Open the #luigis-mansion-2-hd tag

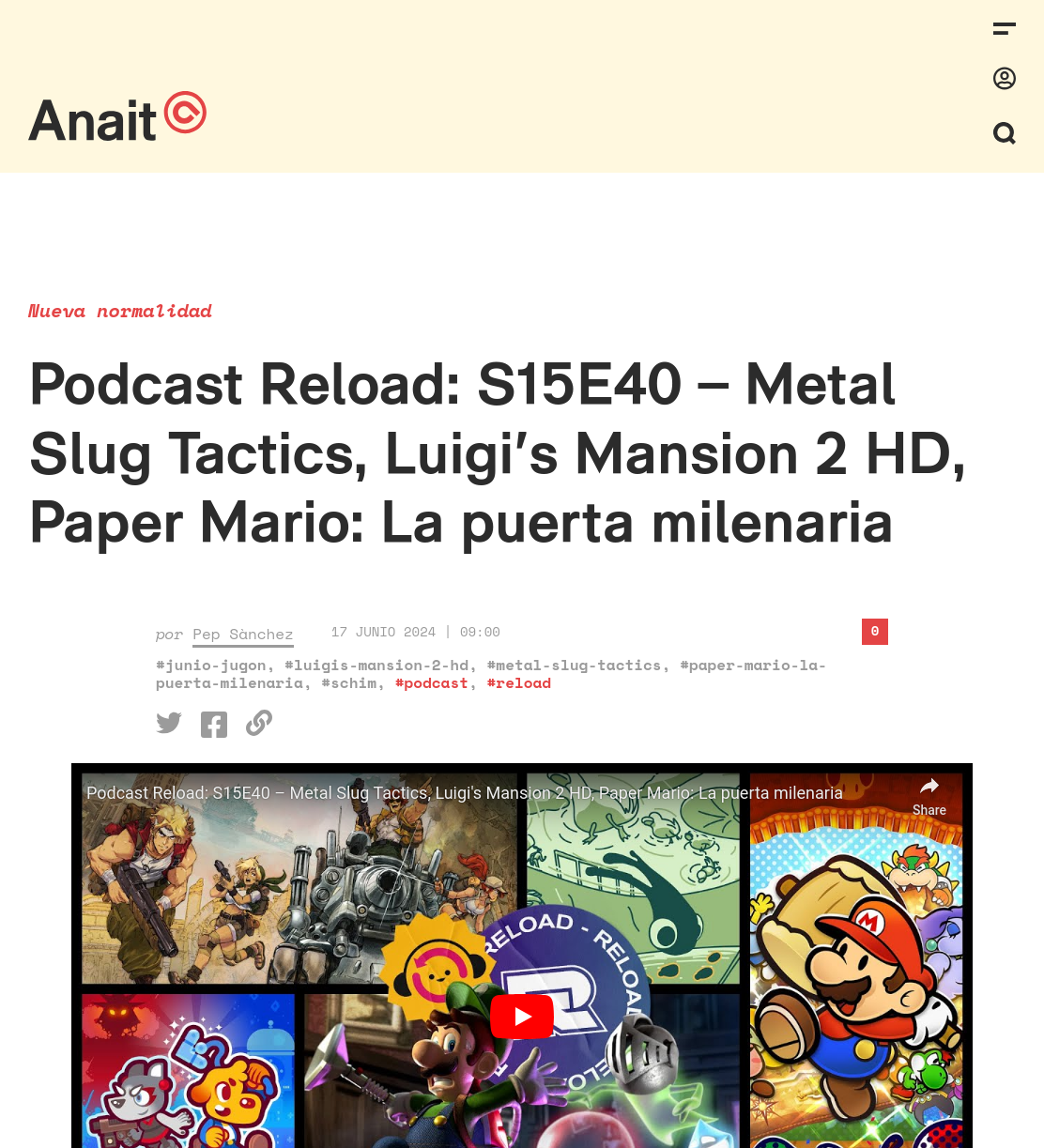[x=376, y=666]
